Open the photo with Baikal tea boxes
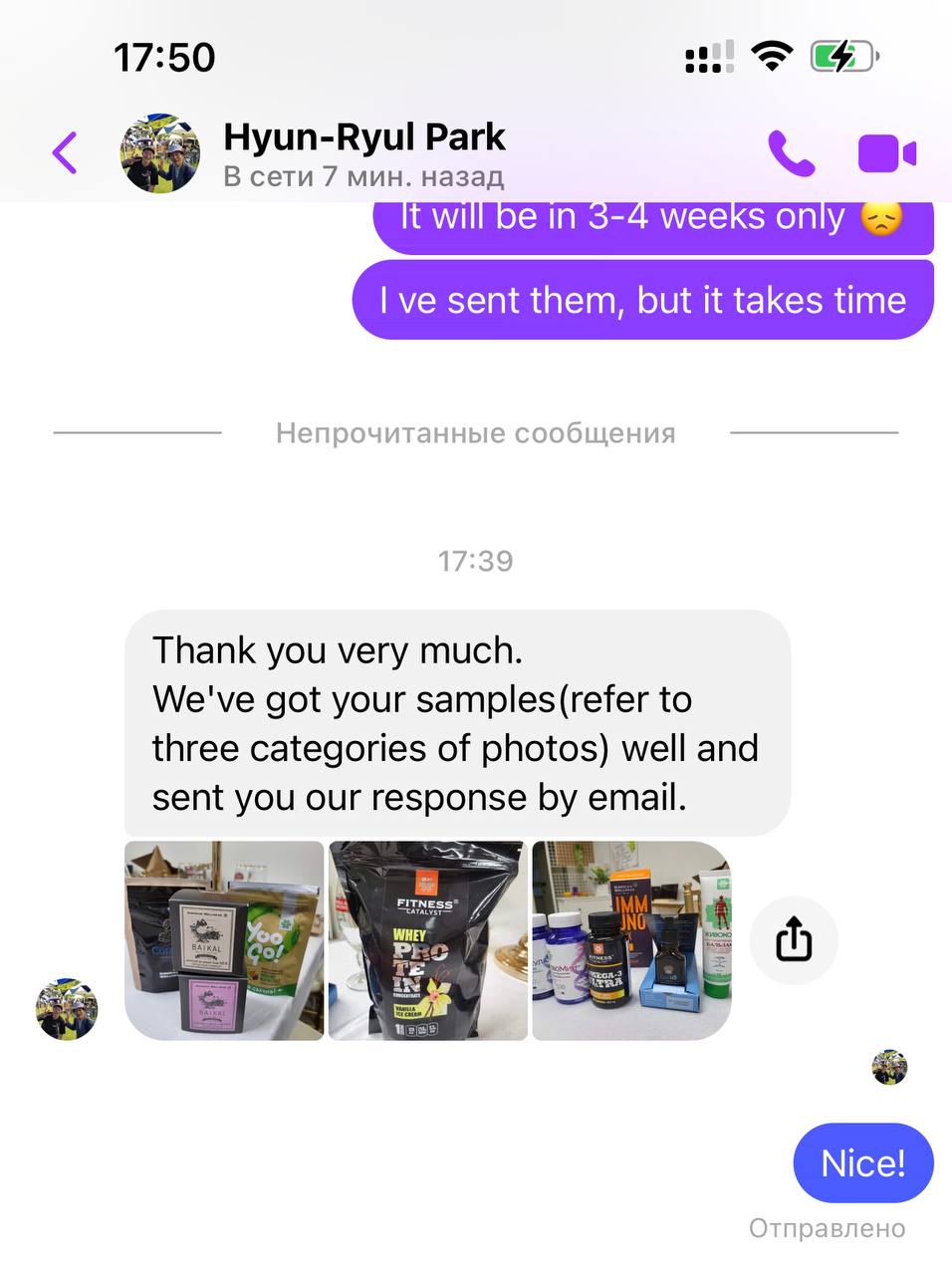The width and height of the screenshot is (952, 1275). pos(224,940)
